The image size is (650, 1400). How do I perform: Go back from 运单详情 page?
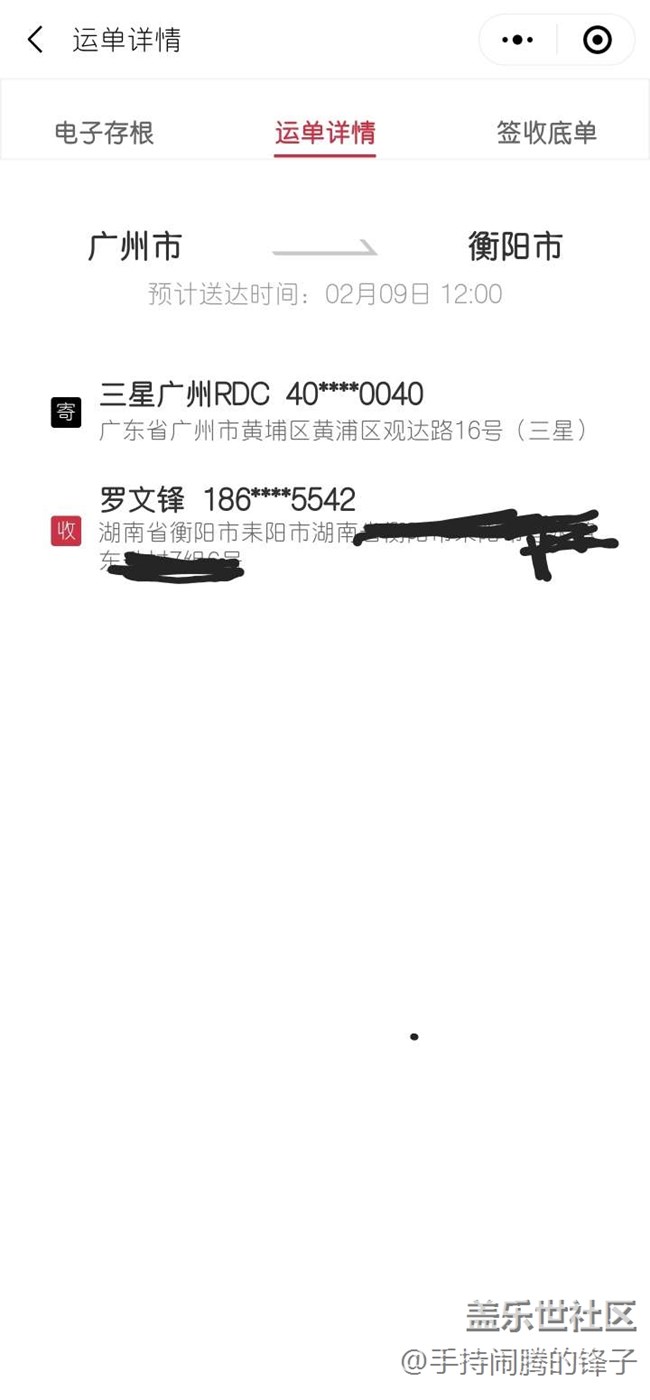click(36, 40)
